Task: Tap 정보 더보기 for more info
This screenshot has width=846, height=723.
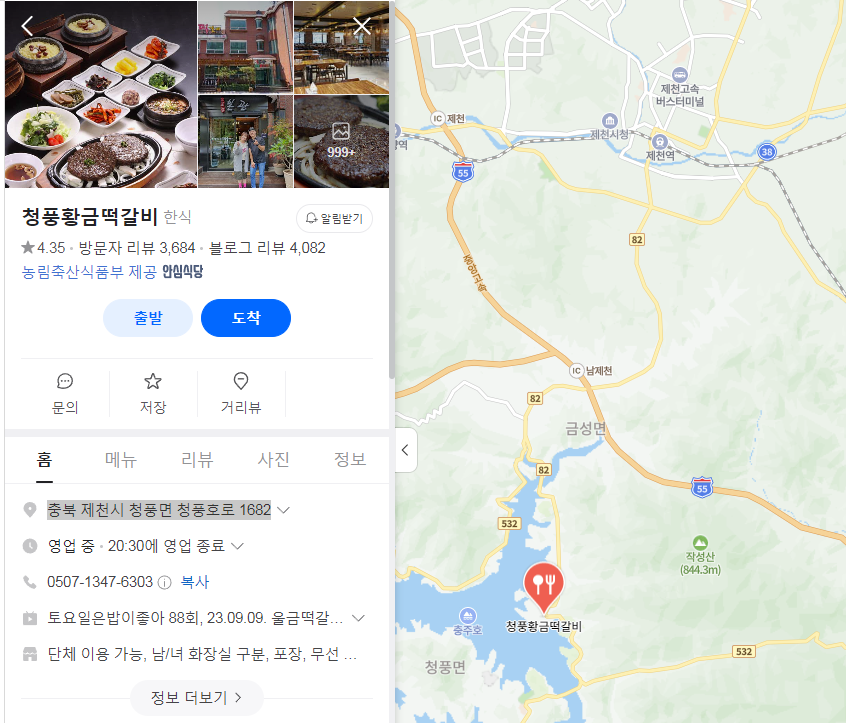Action: pyautogui.click(x=197, y=698)
